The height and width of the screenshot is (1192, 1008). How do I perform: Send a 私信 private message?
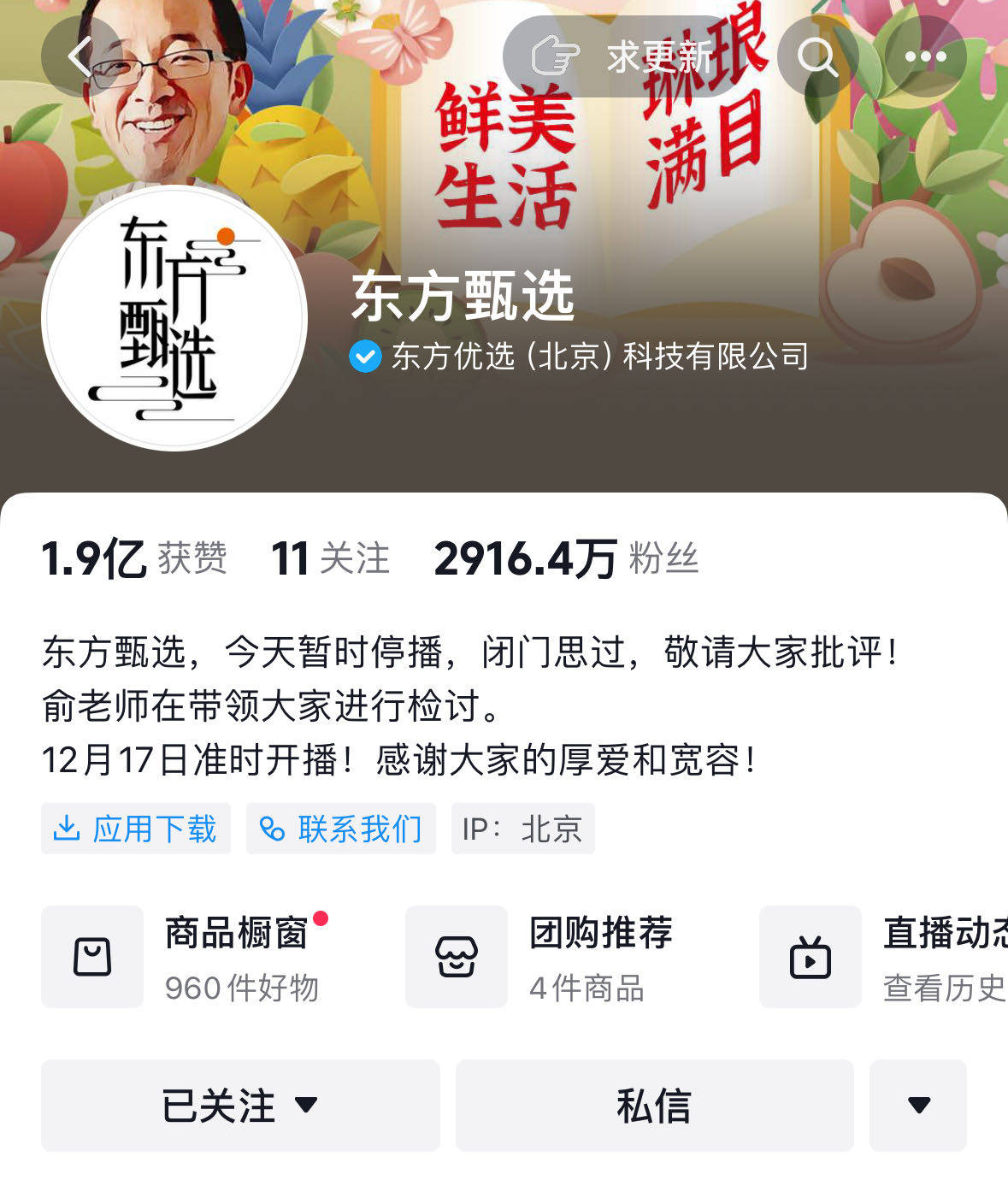[654, 1106]
